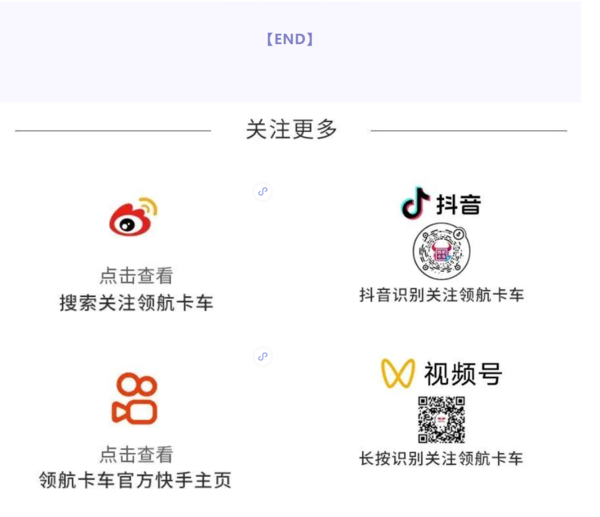Open the Weibo link to follow 领航卡车

[x=134, y=218]
